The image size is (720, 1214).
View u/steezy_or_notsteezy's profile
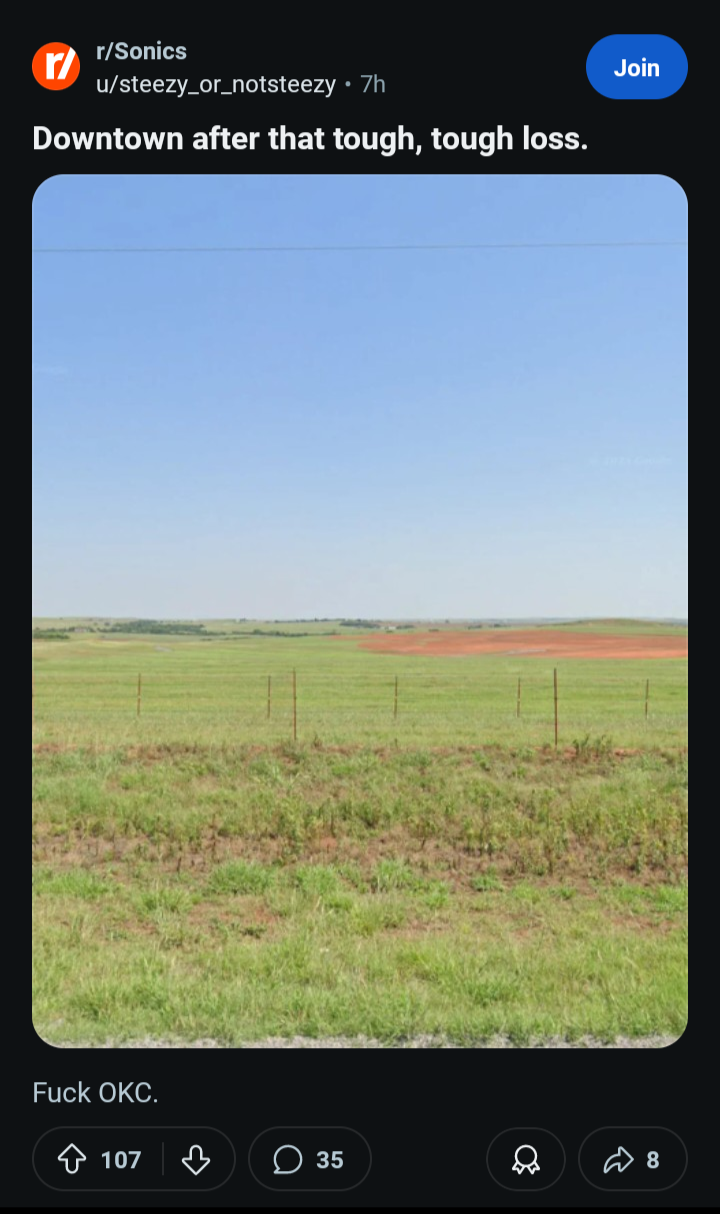pyautogui.click(x=215, y=84)
